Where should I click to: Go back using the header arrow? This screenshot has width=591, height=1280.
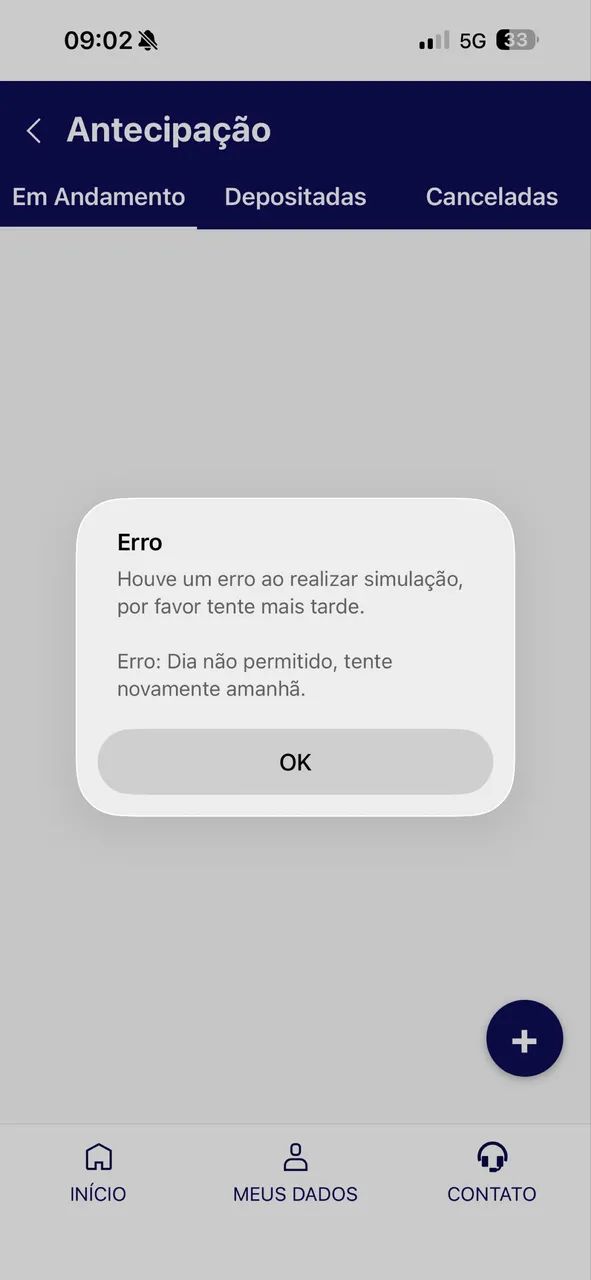(34, 131)
